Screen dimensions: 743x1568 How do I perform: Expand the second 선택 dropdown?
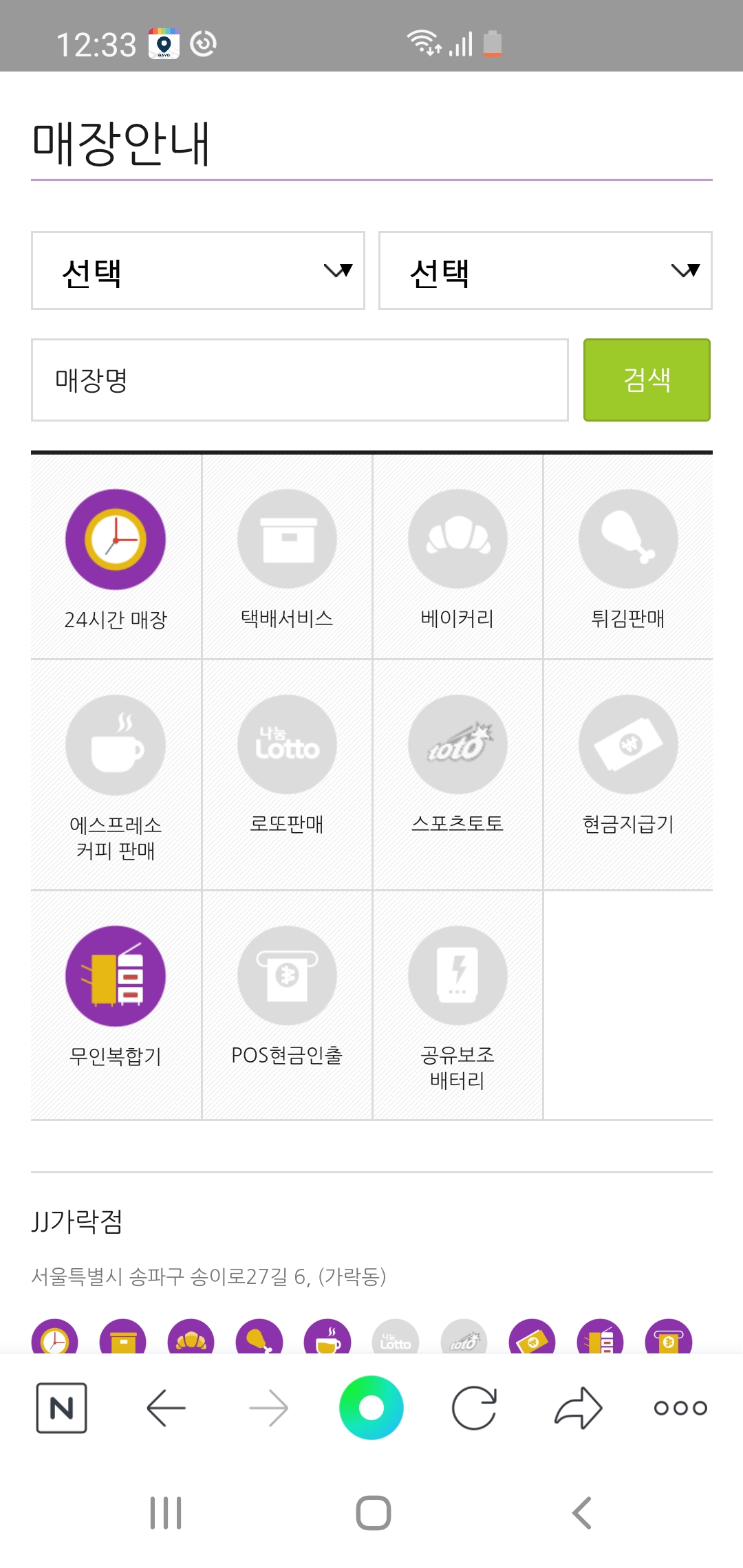(x=546, y=271)
